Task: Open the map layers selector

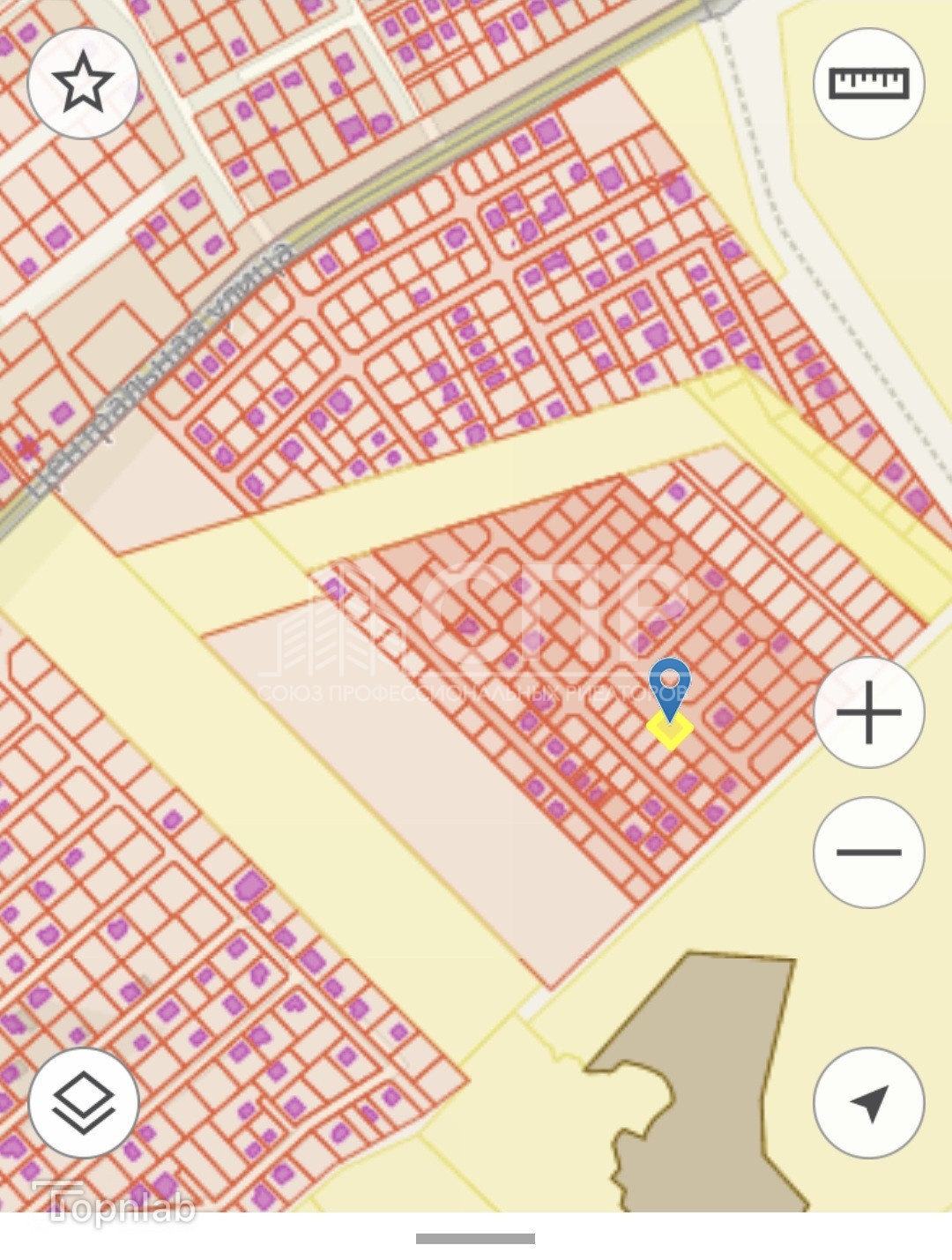Action: 84,1102
